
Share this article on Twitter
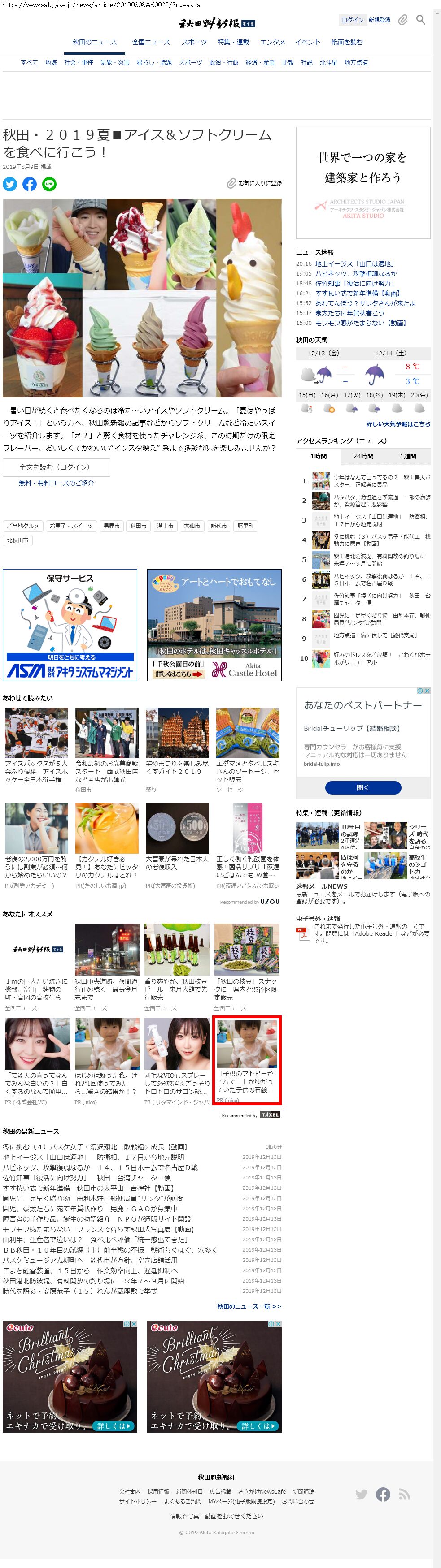point(10,184)
